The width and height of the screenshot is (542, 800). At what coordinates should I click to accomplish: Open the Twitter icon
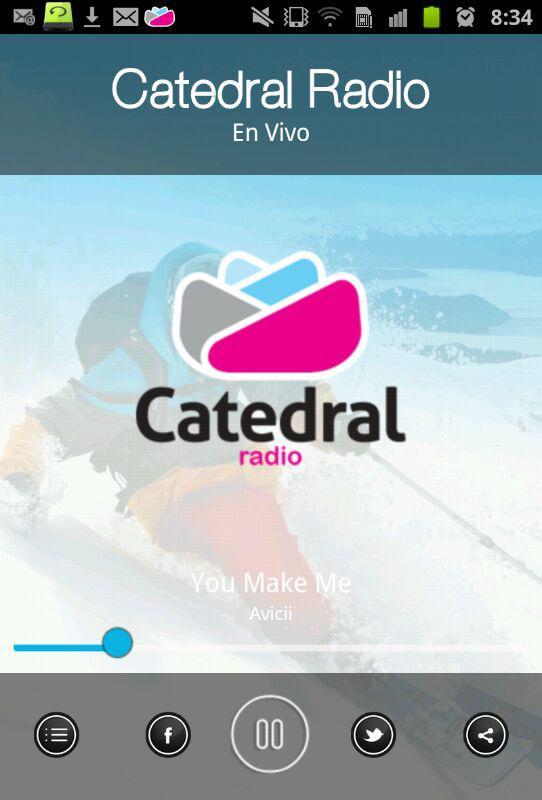tap(373, 735)
